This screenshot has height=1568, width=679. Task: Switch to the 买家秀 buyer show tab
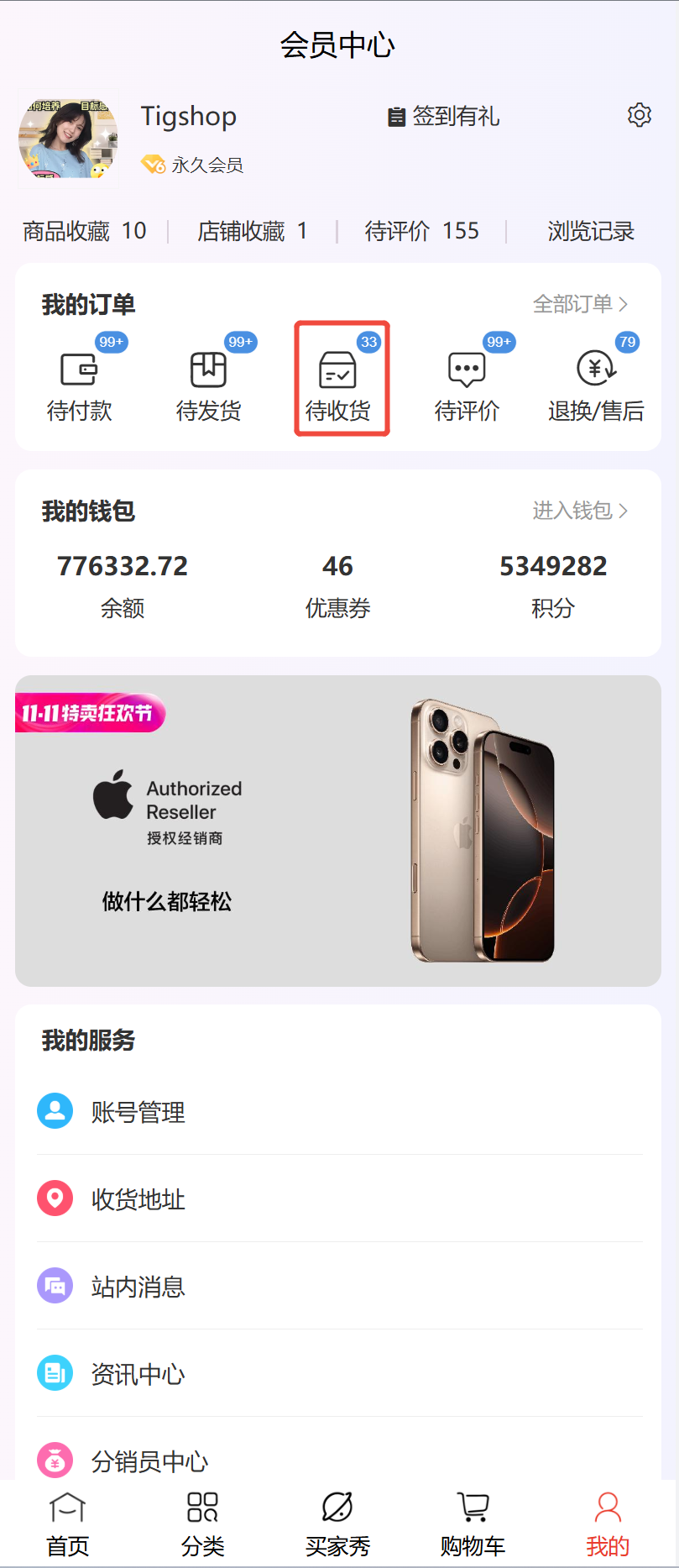338,1523
